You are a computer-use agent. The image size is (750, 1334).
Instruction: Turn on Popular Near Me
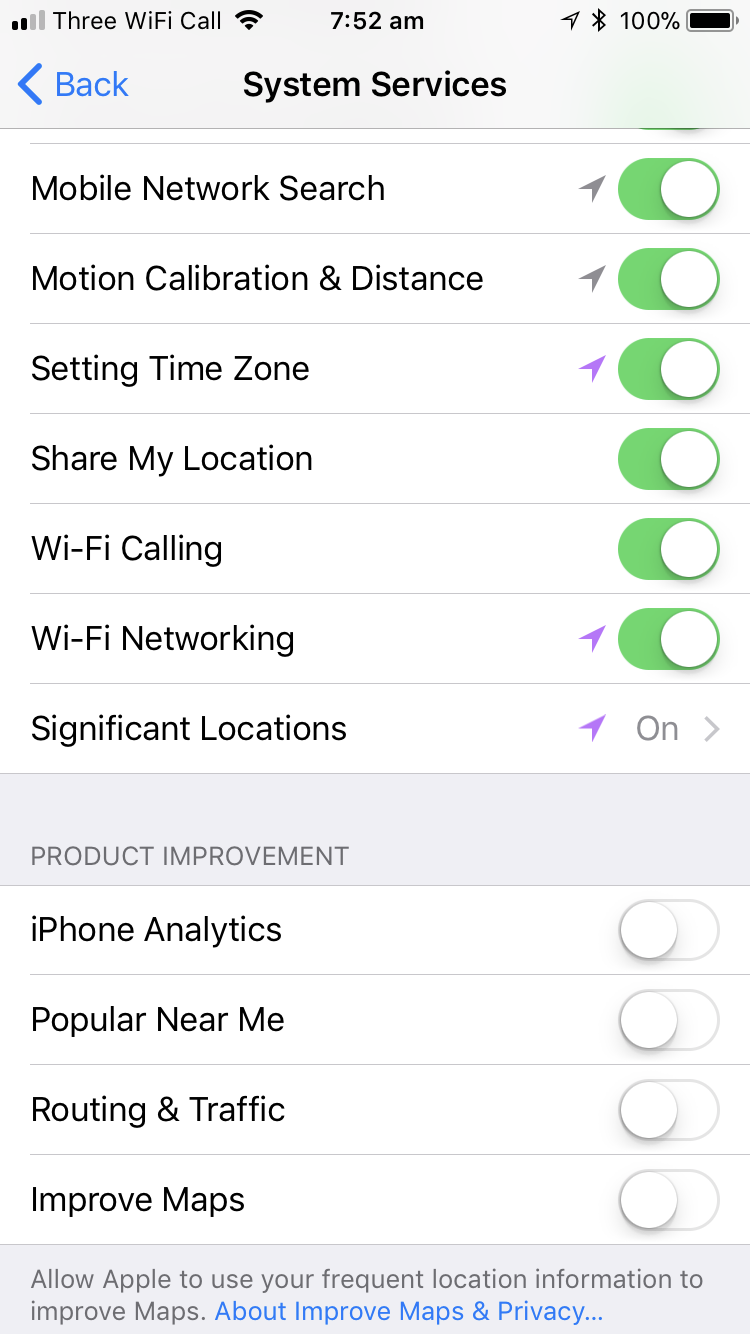pyautogui.click(x=669, y=1020)
